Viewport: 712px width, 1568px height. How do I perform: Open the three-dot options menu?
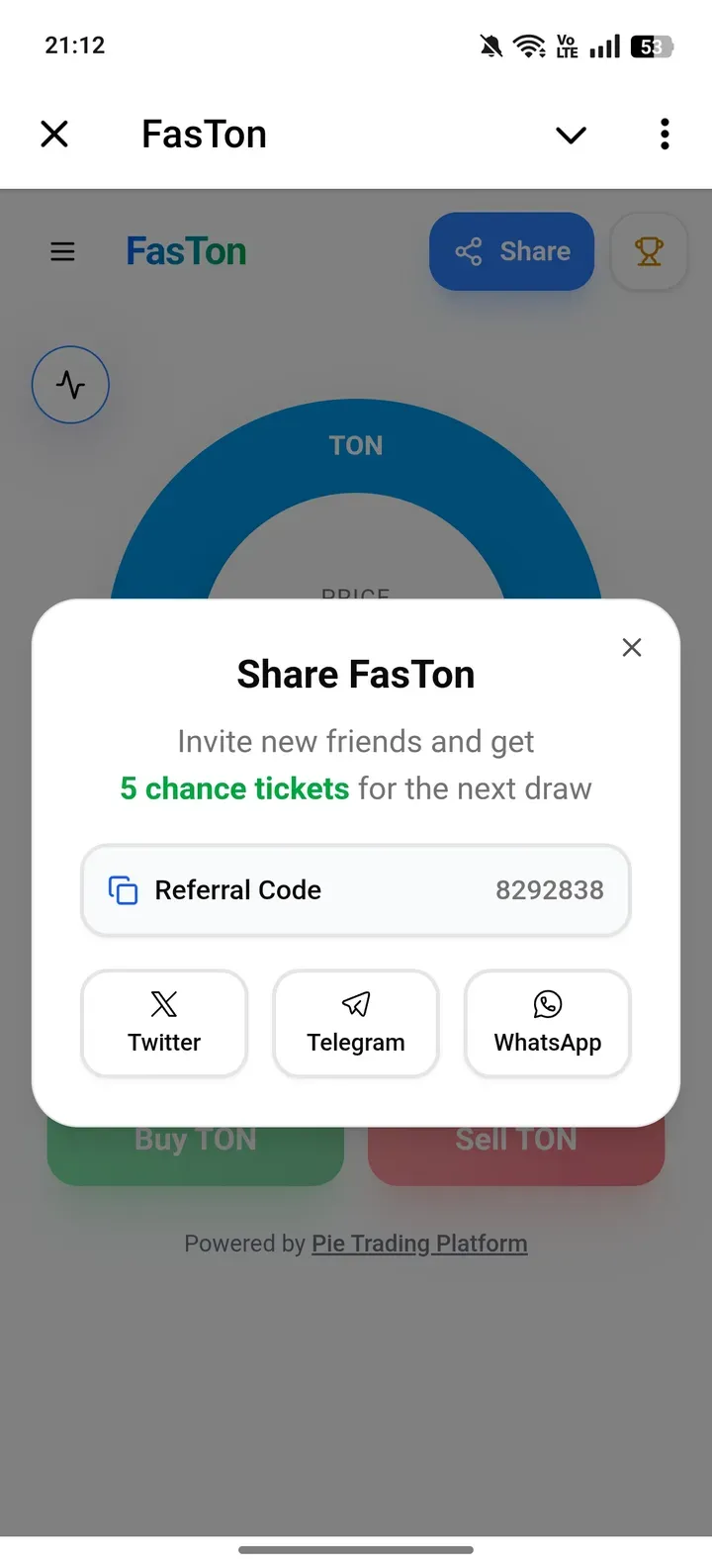tap(664, 134)
